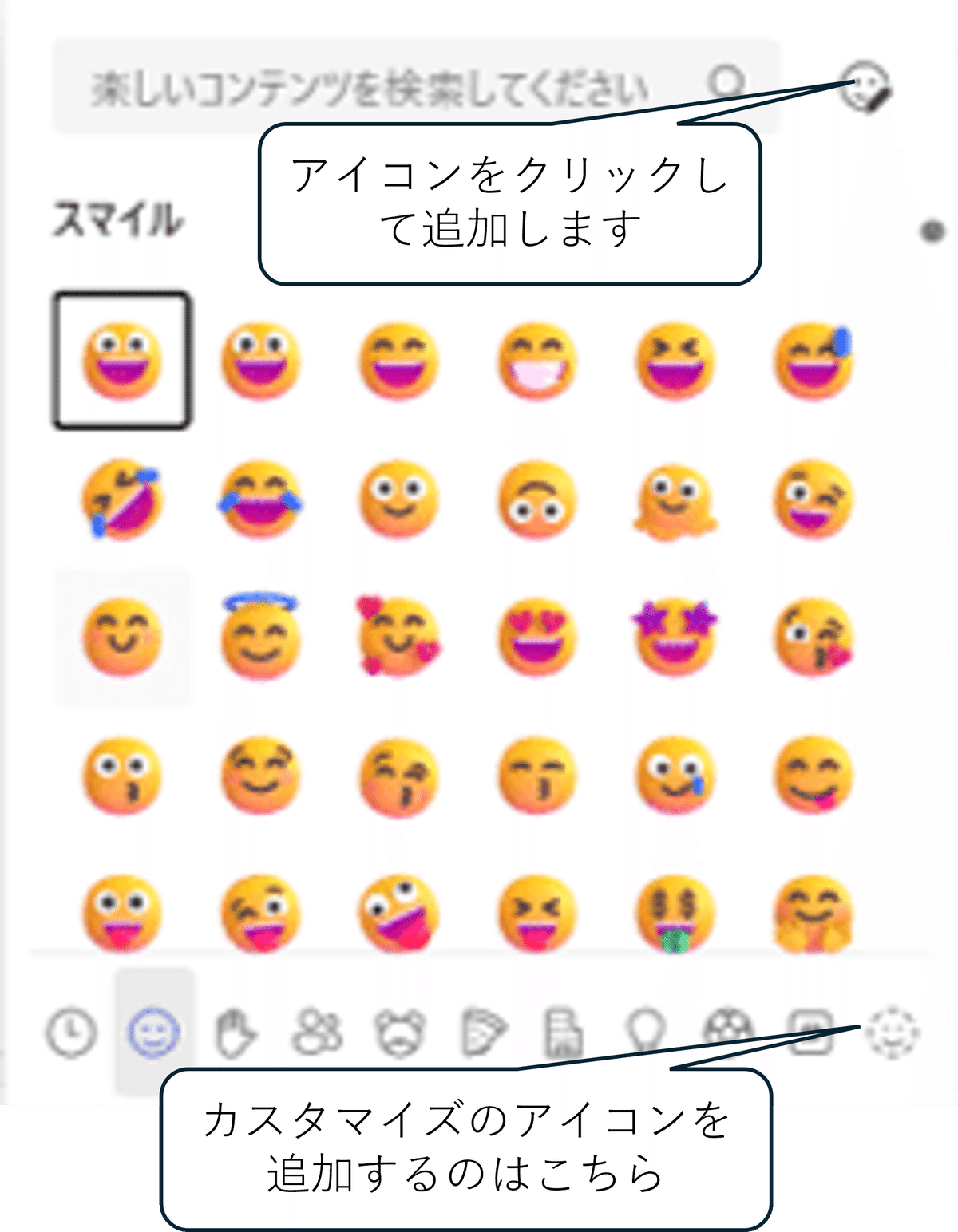Choose the tears of joy emoji
The image size is (958, 1232).
pyautogui.click(x=260, y=499)
